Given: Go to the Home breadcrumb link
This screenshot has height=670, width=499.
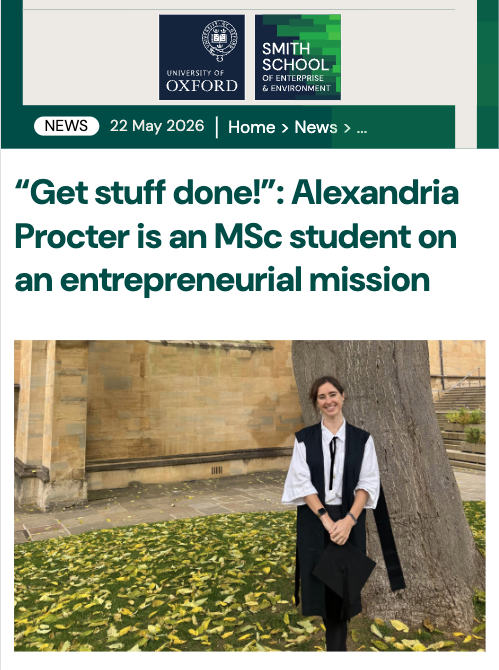Looking at the screenshot, I should 251,127.
